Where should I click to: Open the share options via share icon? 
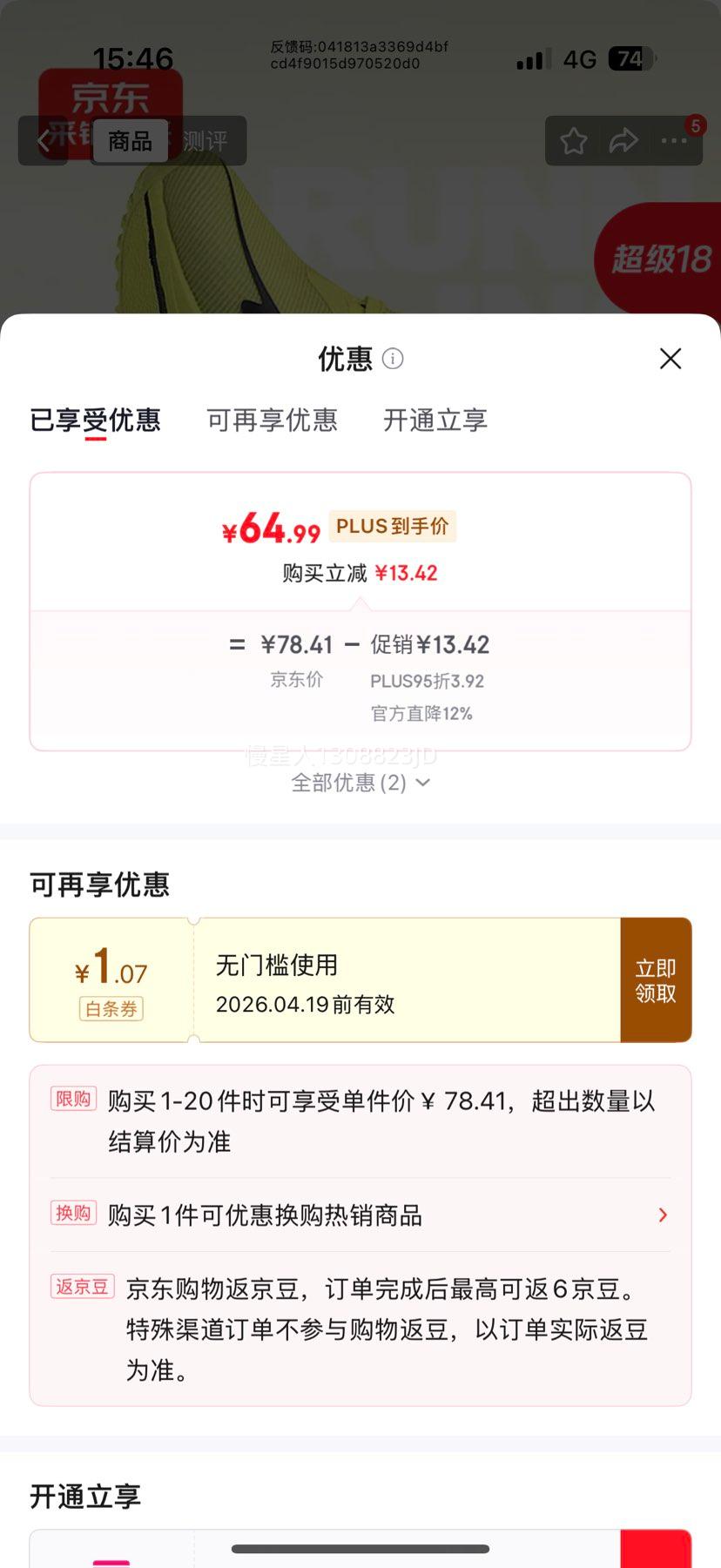click(623, 141)
